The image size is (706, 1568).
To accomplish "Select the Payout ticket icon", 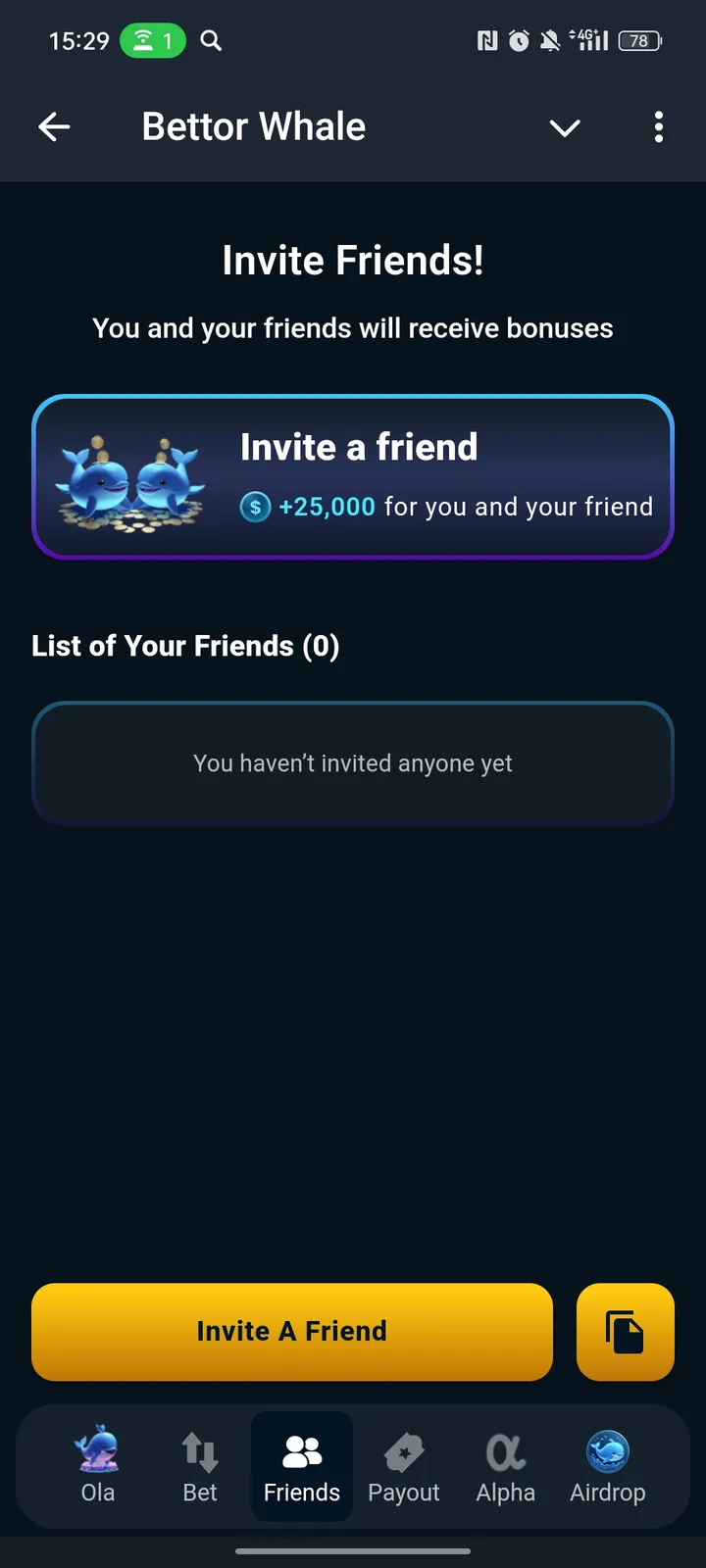I will point(403,1452).
